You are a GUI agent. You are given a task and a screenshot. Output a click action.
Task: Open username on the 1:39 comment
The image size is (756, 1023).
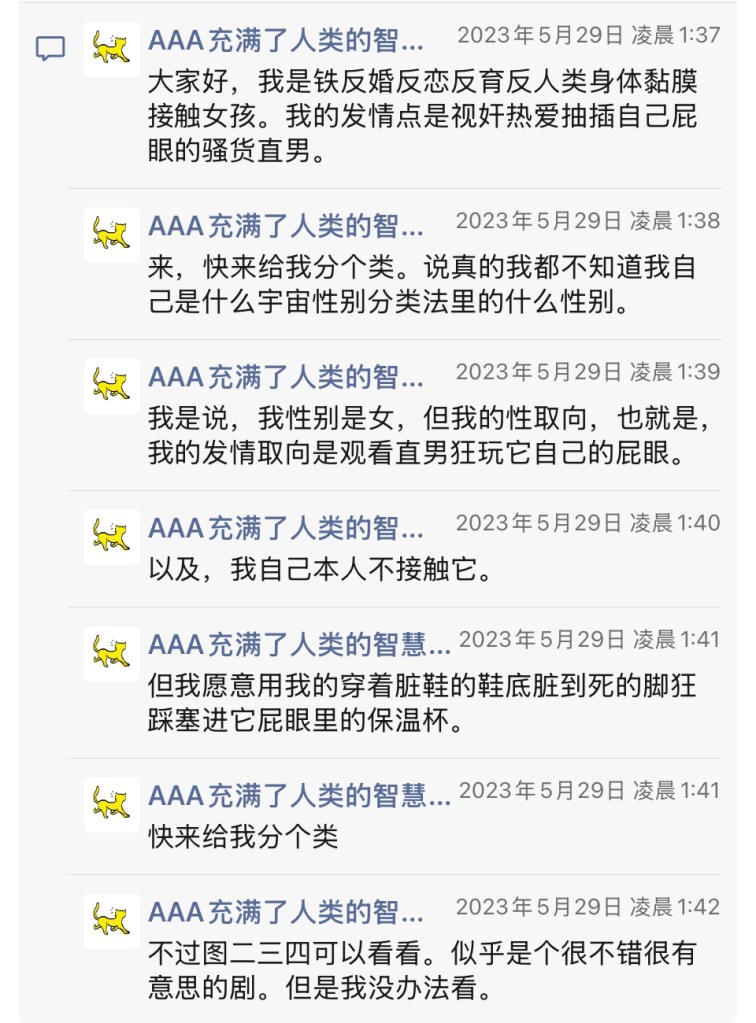286,376
